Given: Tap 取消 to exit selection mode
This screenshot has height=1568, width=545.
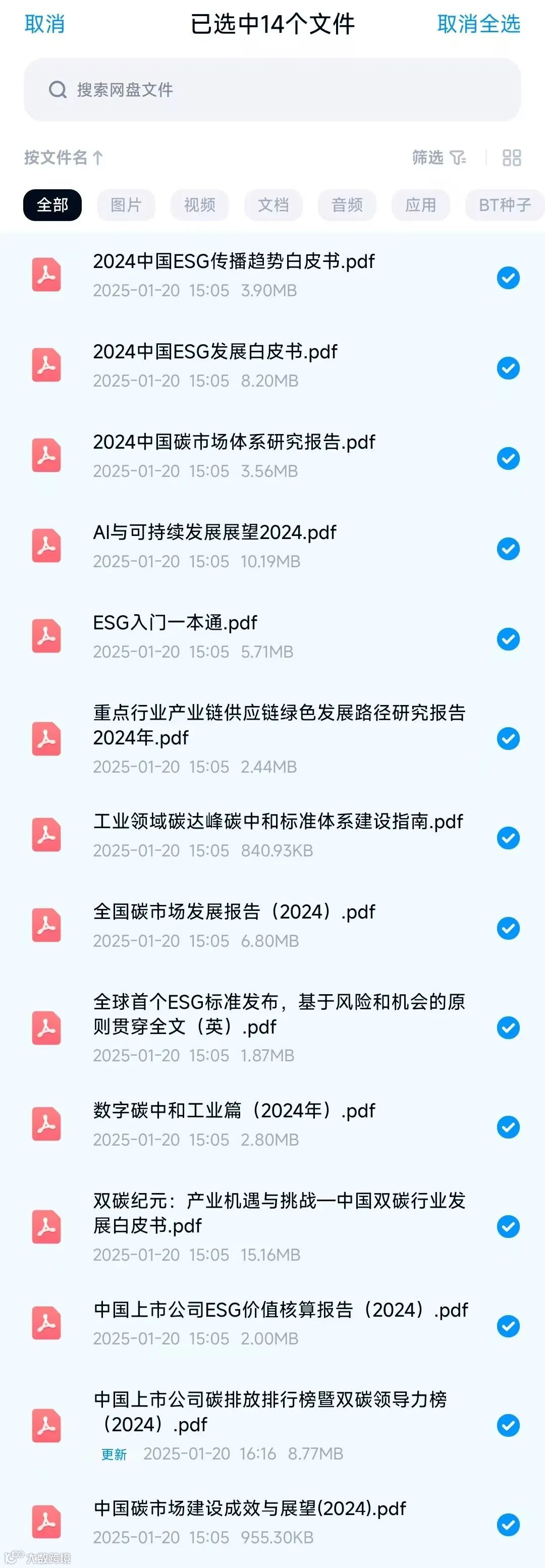Looking at the screenshot, I should 44,24.
